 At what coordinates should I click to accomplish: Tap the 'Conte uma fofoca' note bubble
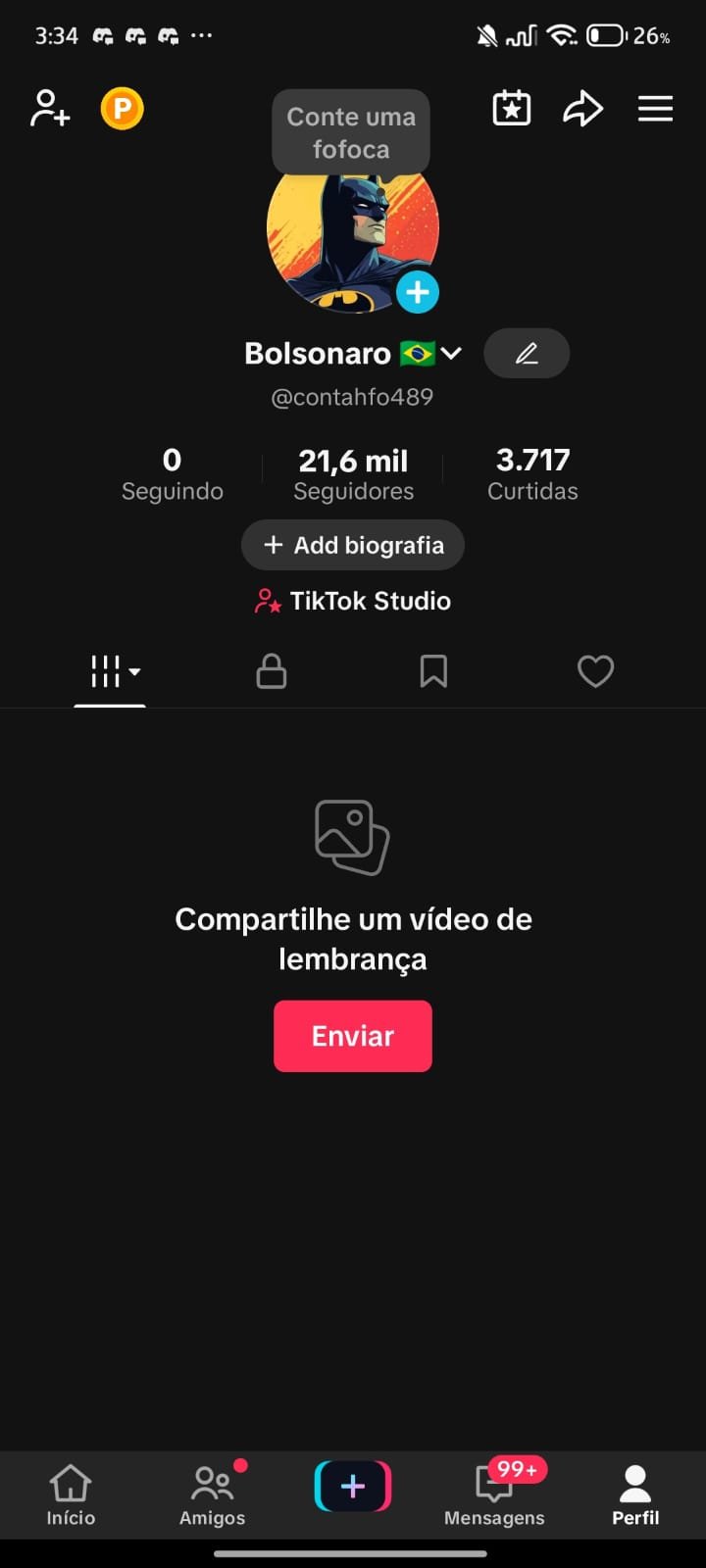click(351, 132)
